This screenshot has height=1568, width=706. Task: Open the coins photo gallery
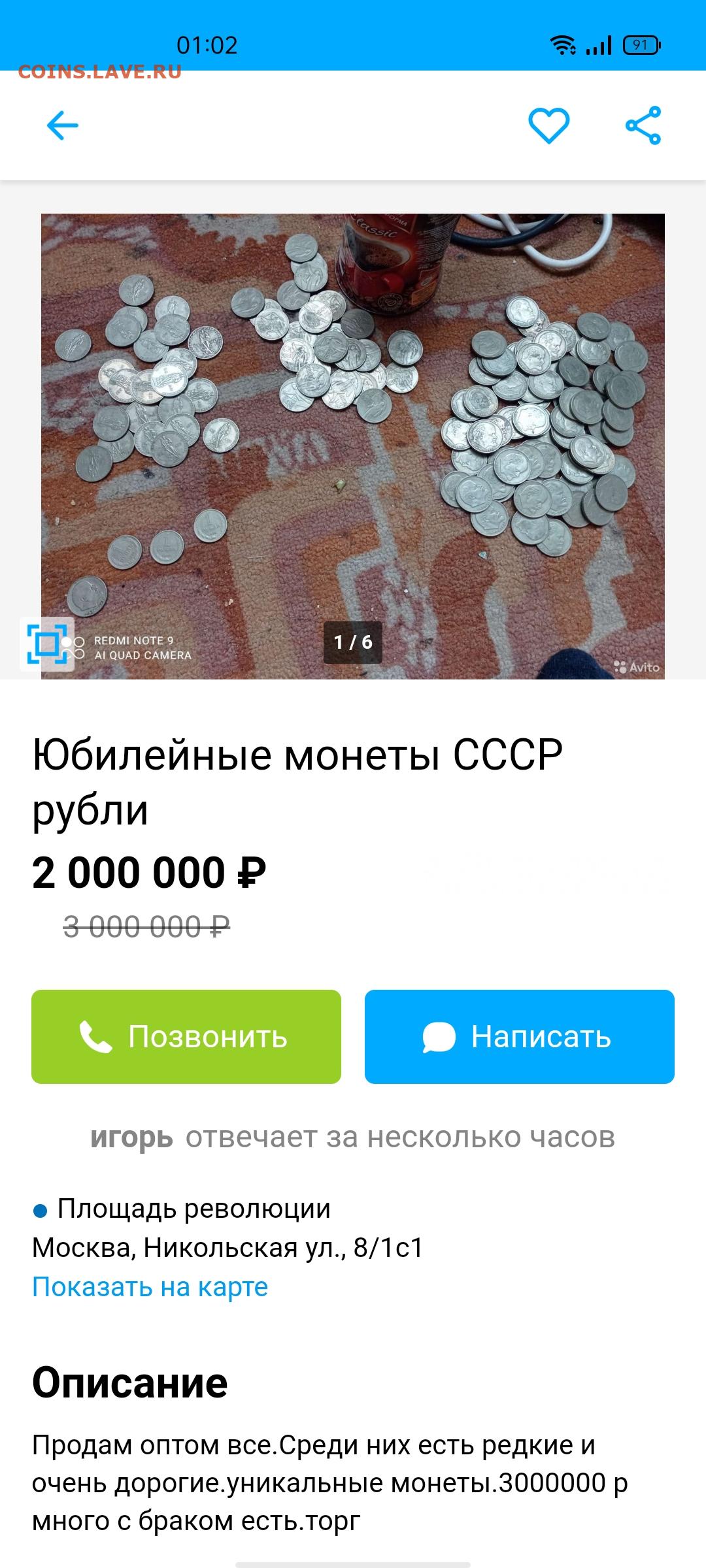[x=353, y=446]
